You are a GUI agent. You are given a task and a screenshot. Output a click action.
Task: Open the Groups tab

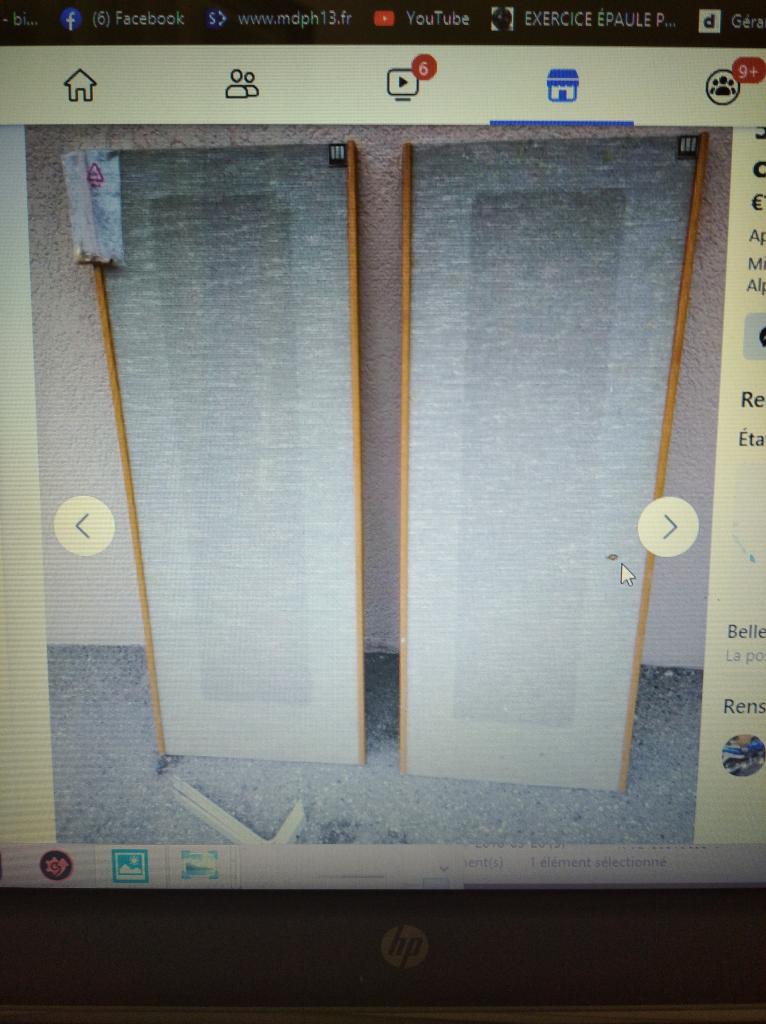[x=722, y=88]
